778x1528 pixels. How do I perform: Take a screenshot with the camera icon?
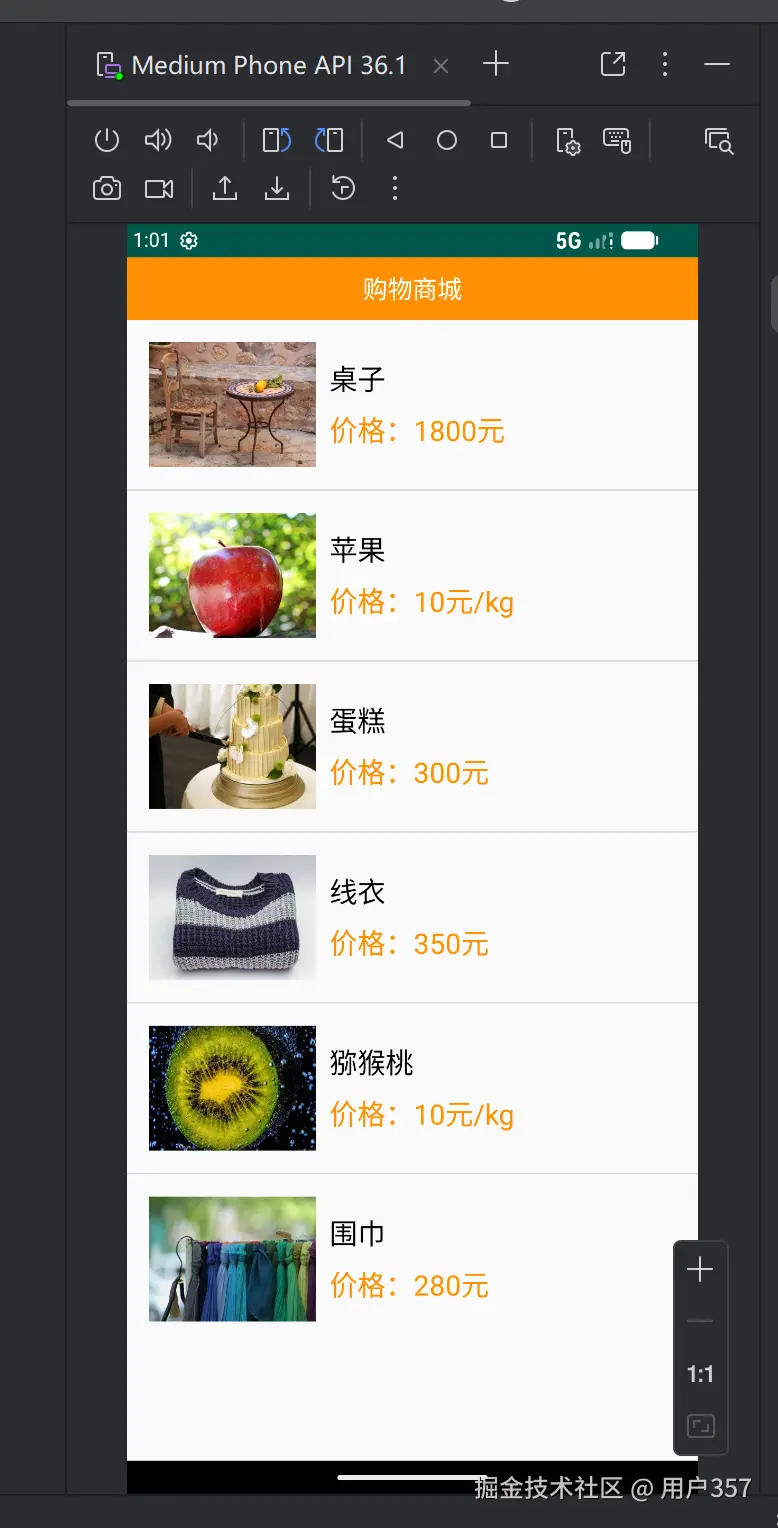[x=107, y=188]
